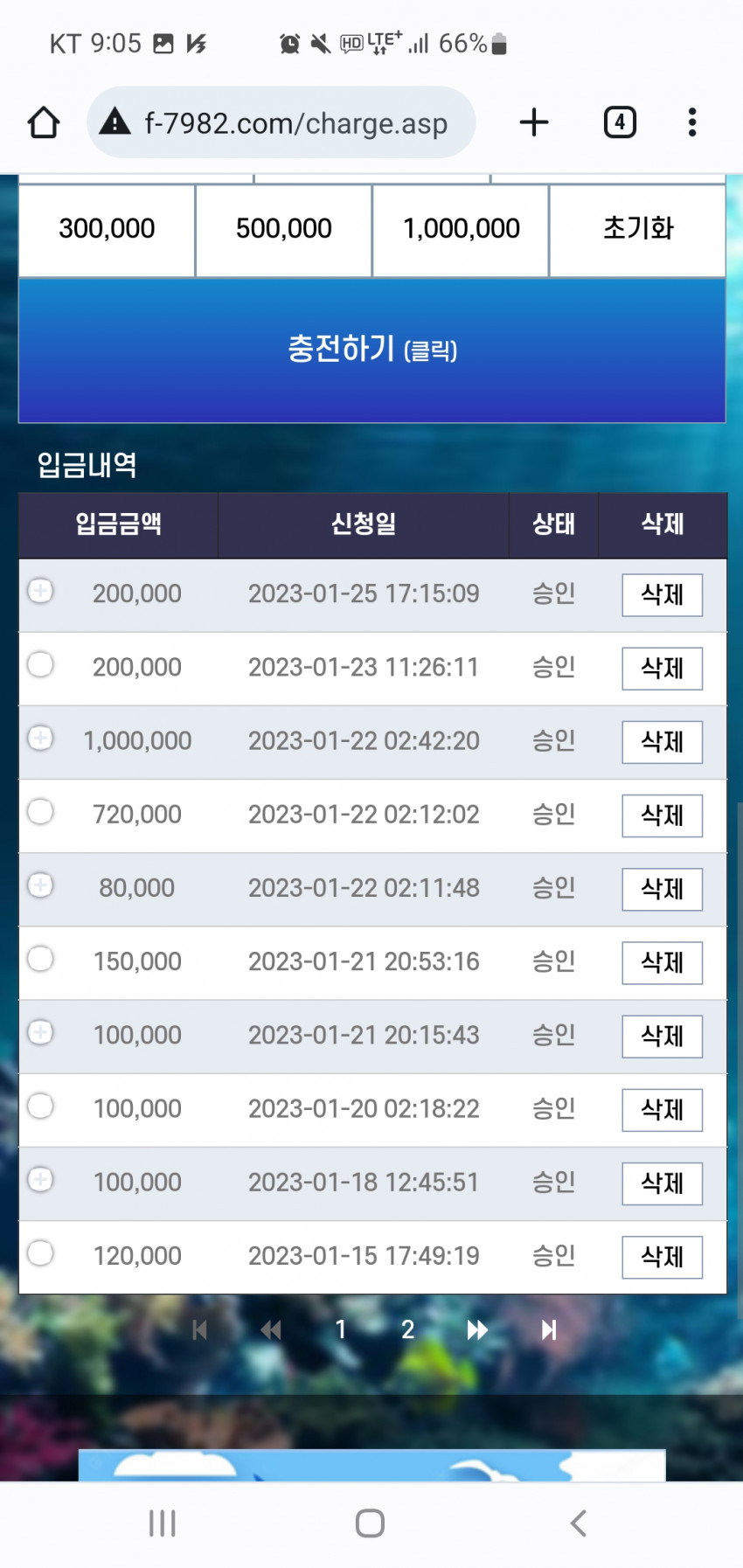This screenshot has height=1568, width=743.
Task: Select the 500,000 amount button
Action: tap(284, 230)
